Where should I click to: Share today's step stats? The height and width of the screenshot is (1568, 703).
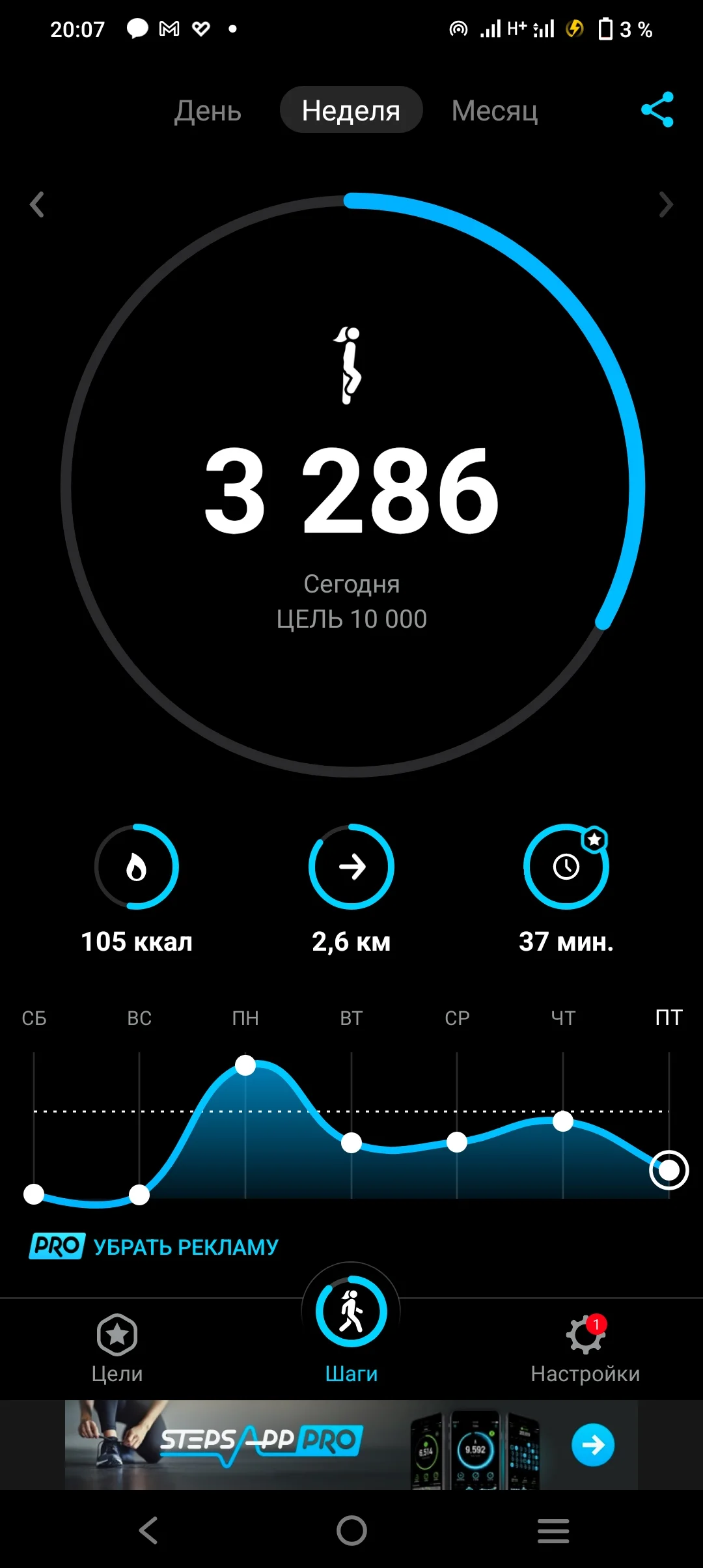[657, 109]
